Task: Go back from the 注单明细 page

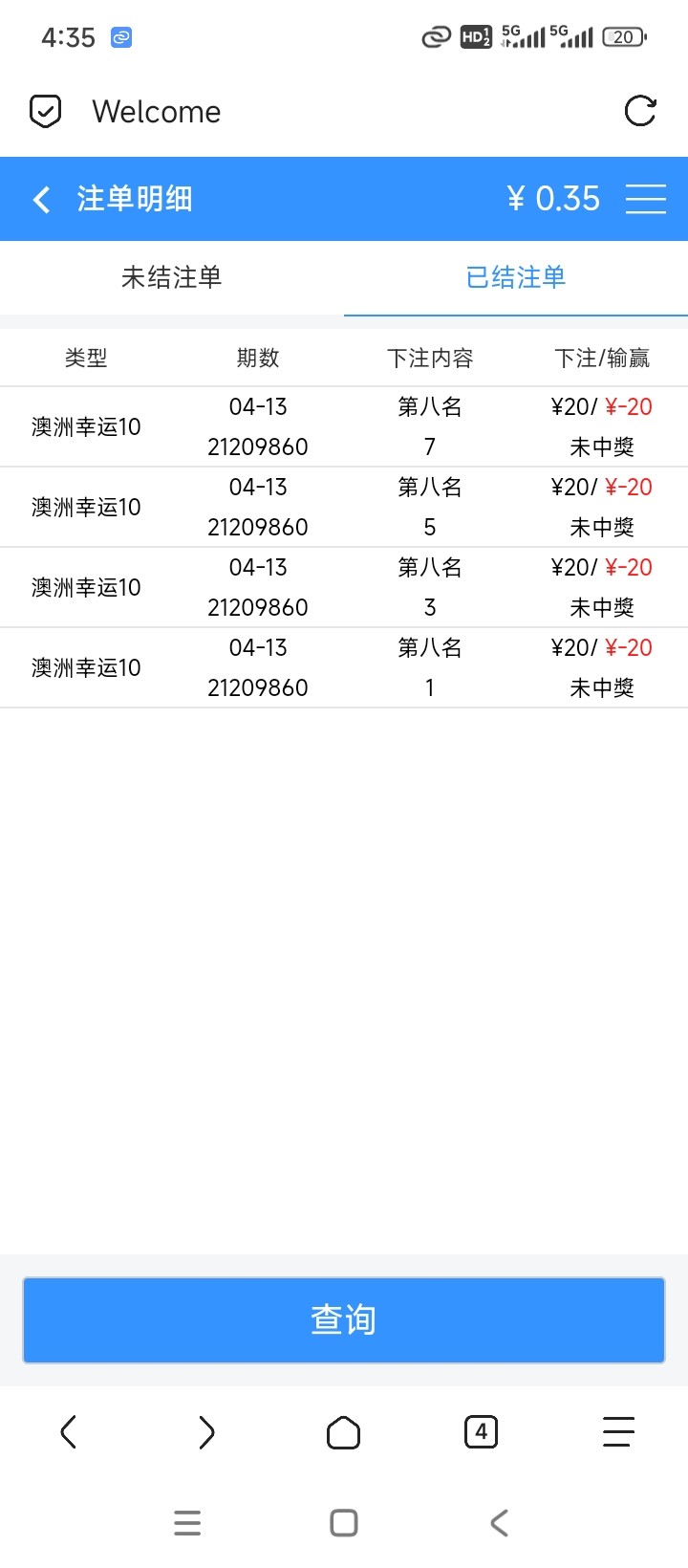Action: 41,199
